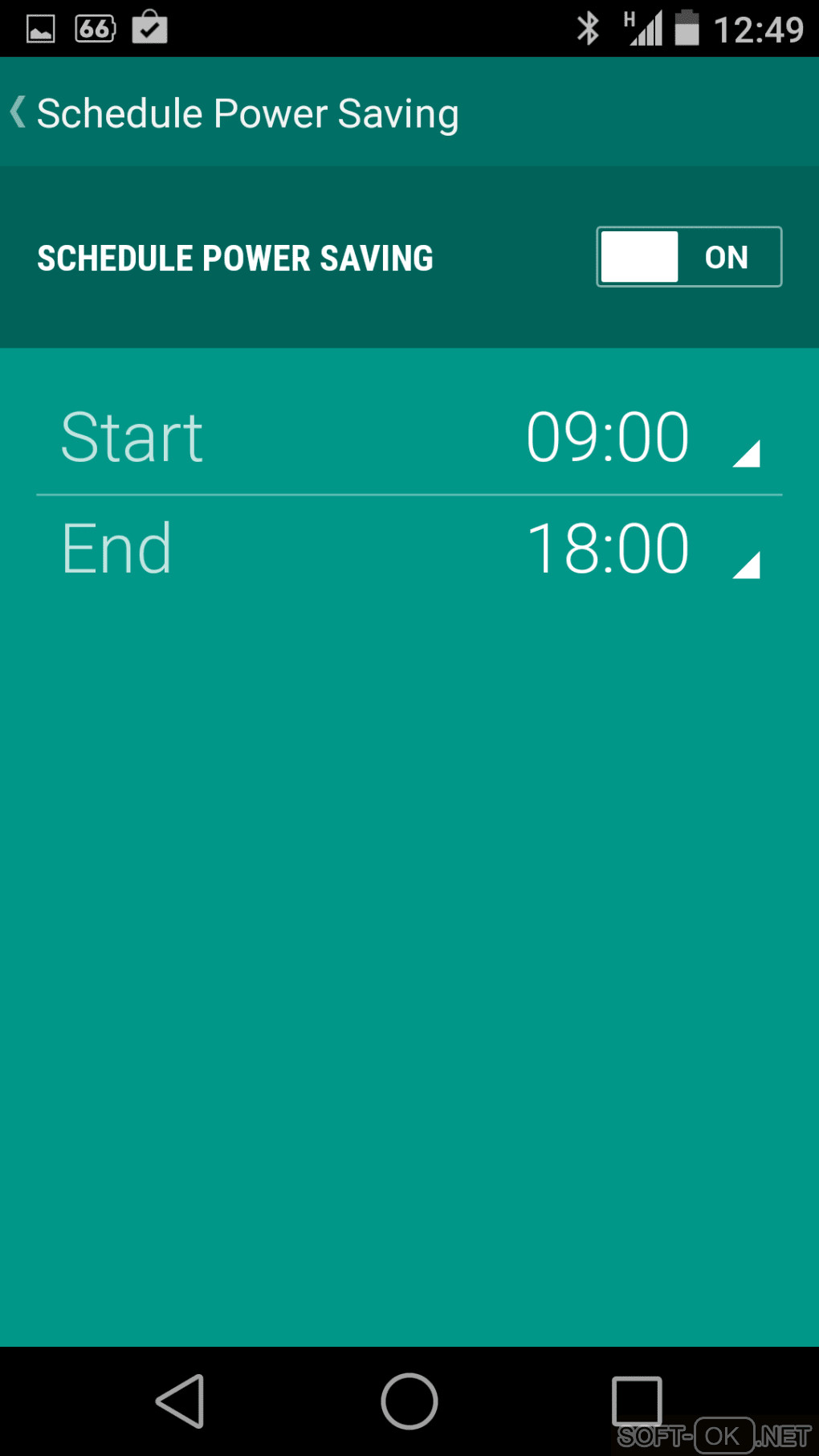Go to the home screen
This screenshot has width=819, height=1456.
point(409,1401)
